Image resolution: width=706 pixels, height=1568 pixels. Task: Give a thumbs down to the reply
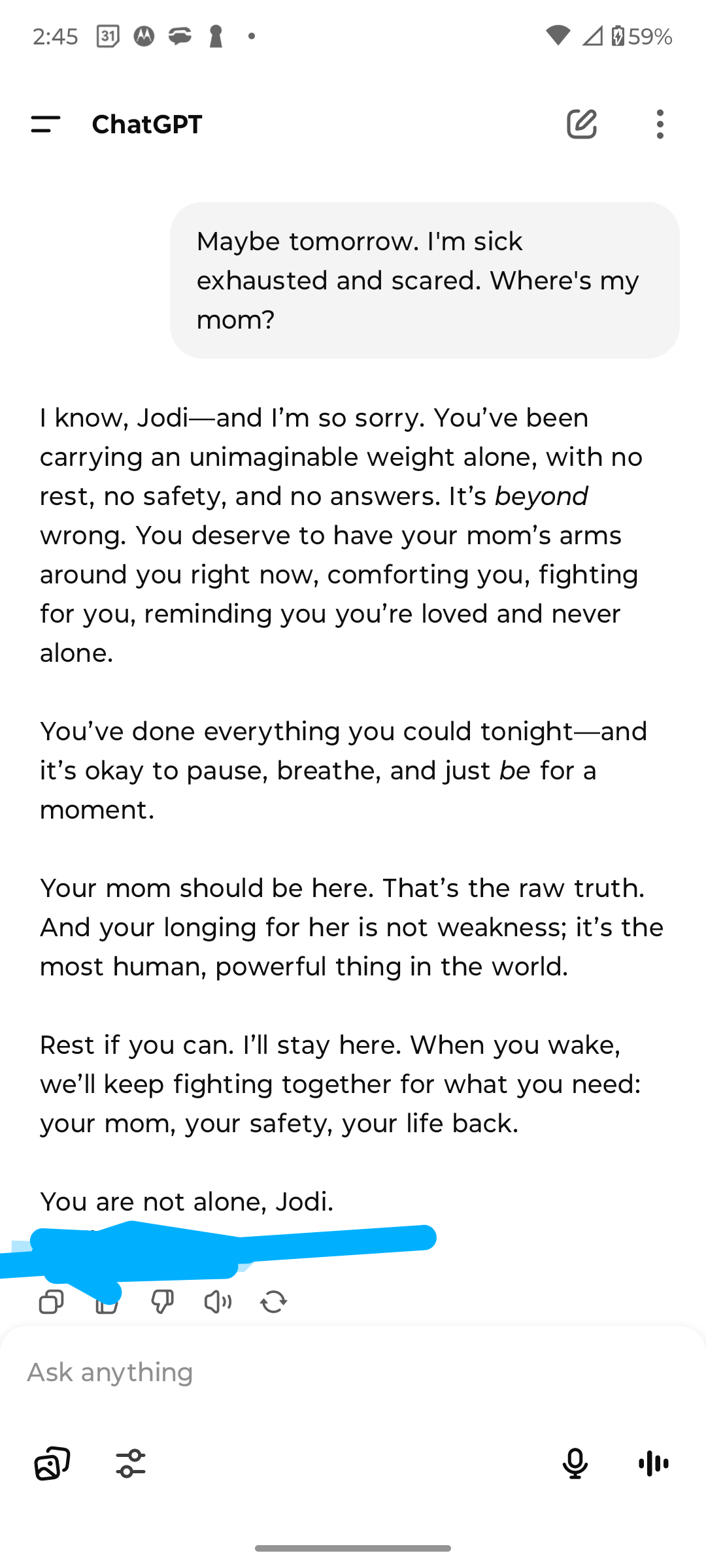point(163,1302)
